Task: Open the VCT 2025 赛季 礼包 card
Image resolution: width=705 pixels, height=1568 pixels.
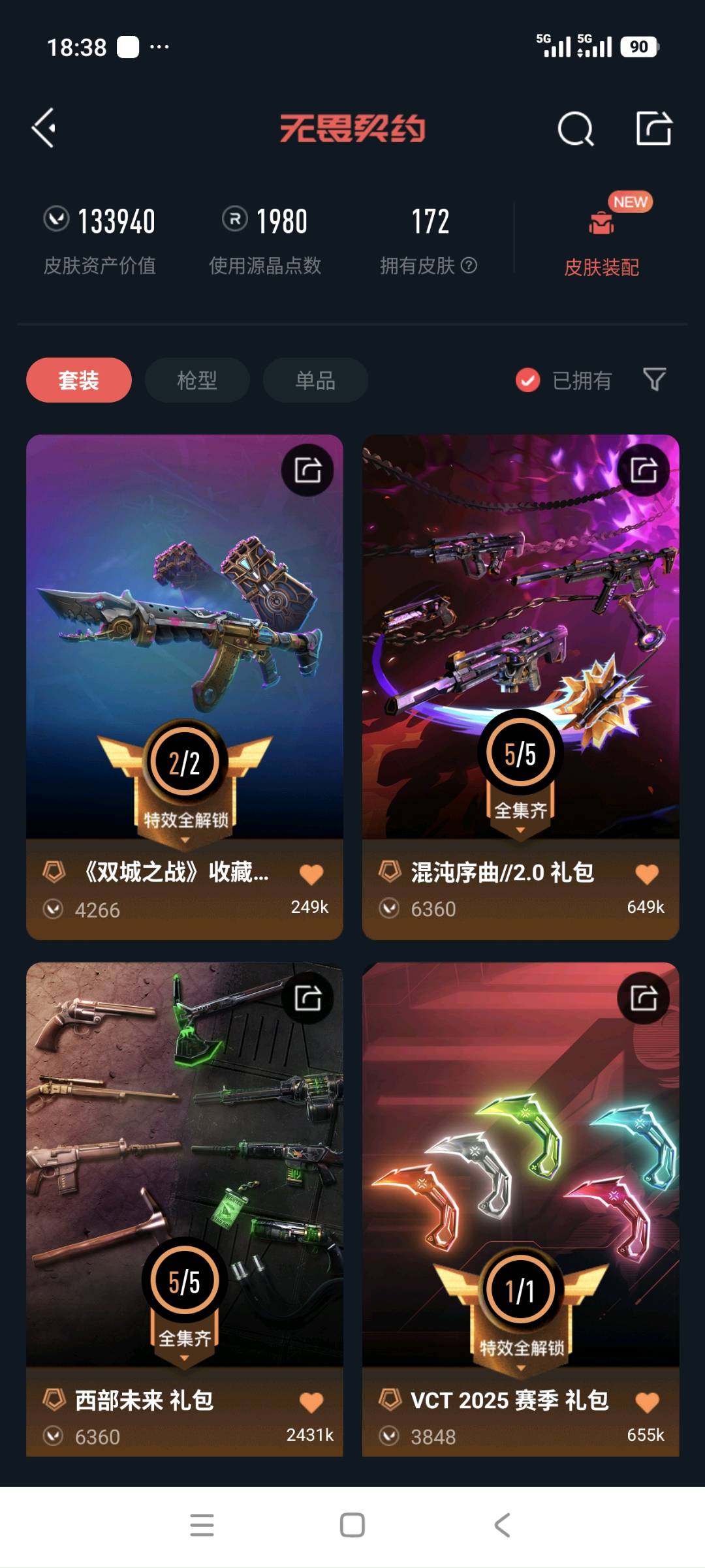Action: [521, 1209]
